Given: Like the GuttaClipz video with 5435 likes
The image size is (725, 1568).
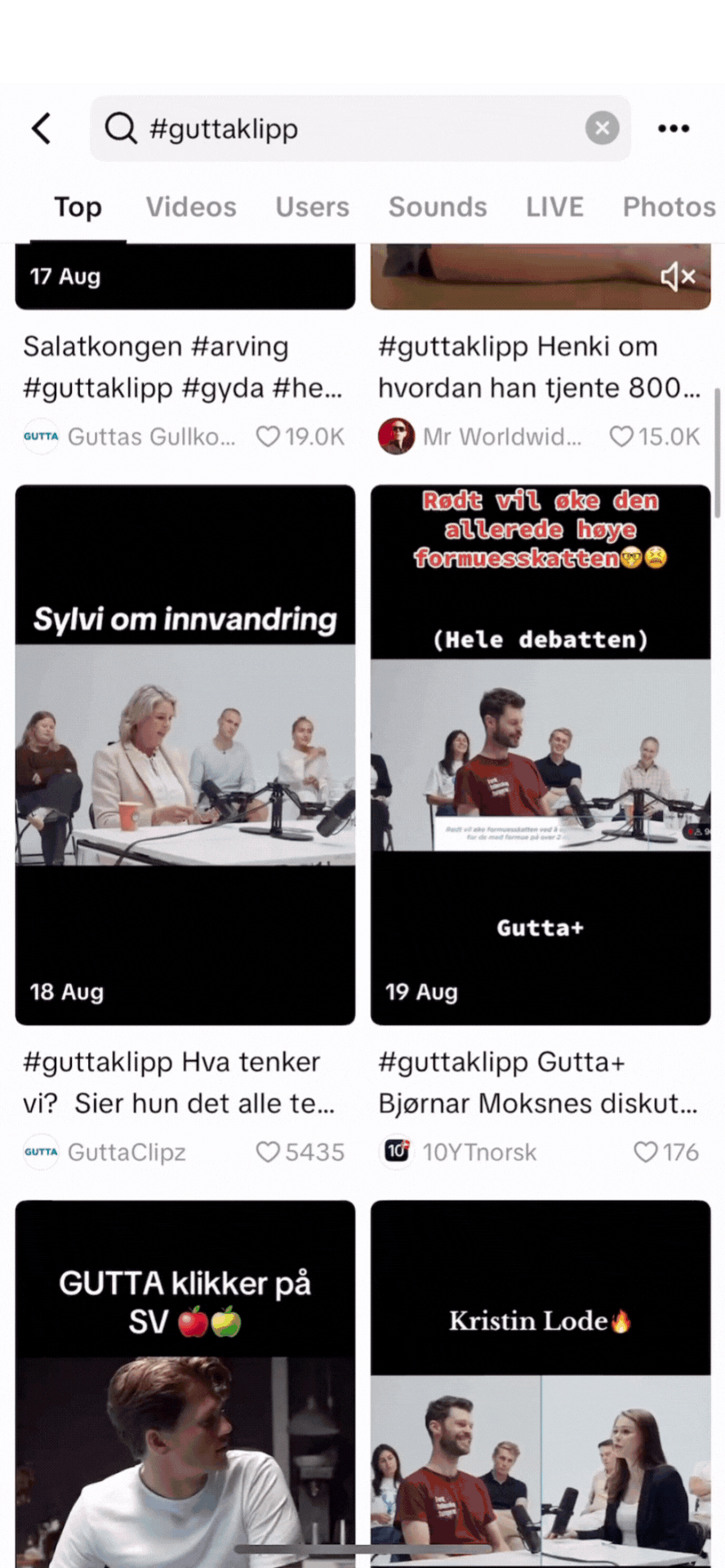Looking at the screenshot, I should (x=268, y=1152).
